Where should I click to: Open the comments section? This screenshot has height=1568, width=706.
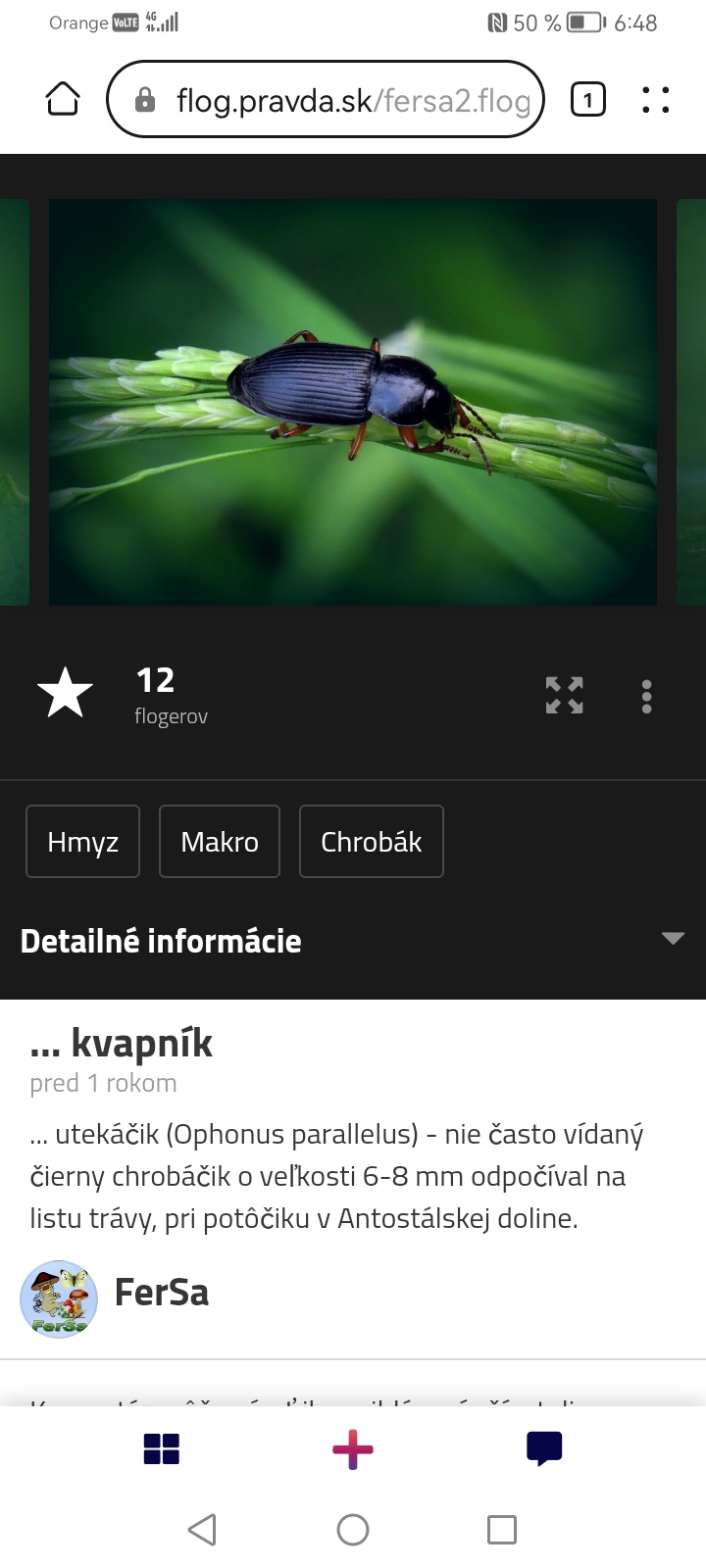544,1448
